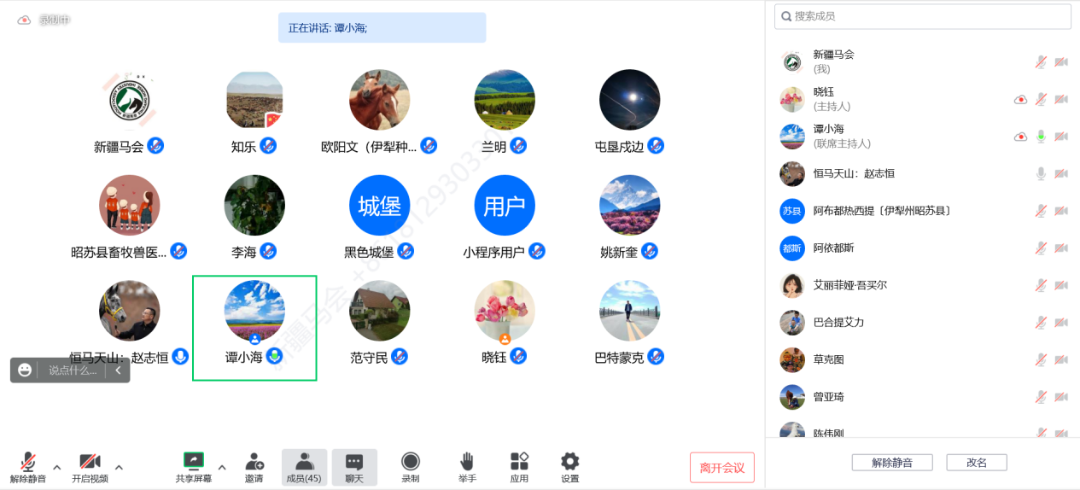
Task: Toggle the 成员(45) members panel
Action: coord(304,466)
